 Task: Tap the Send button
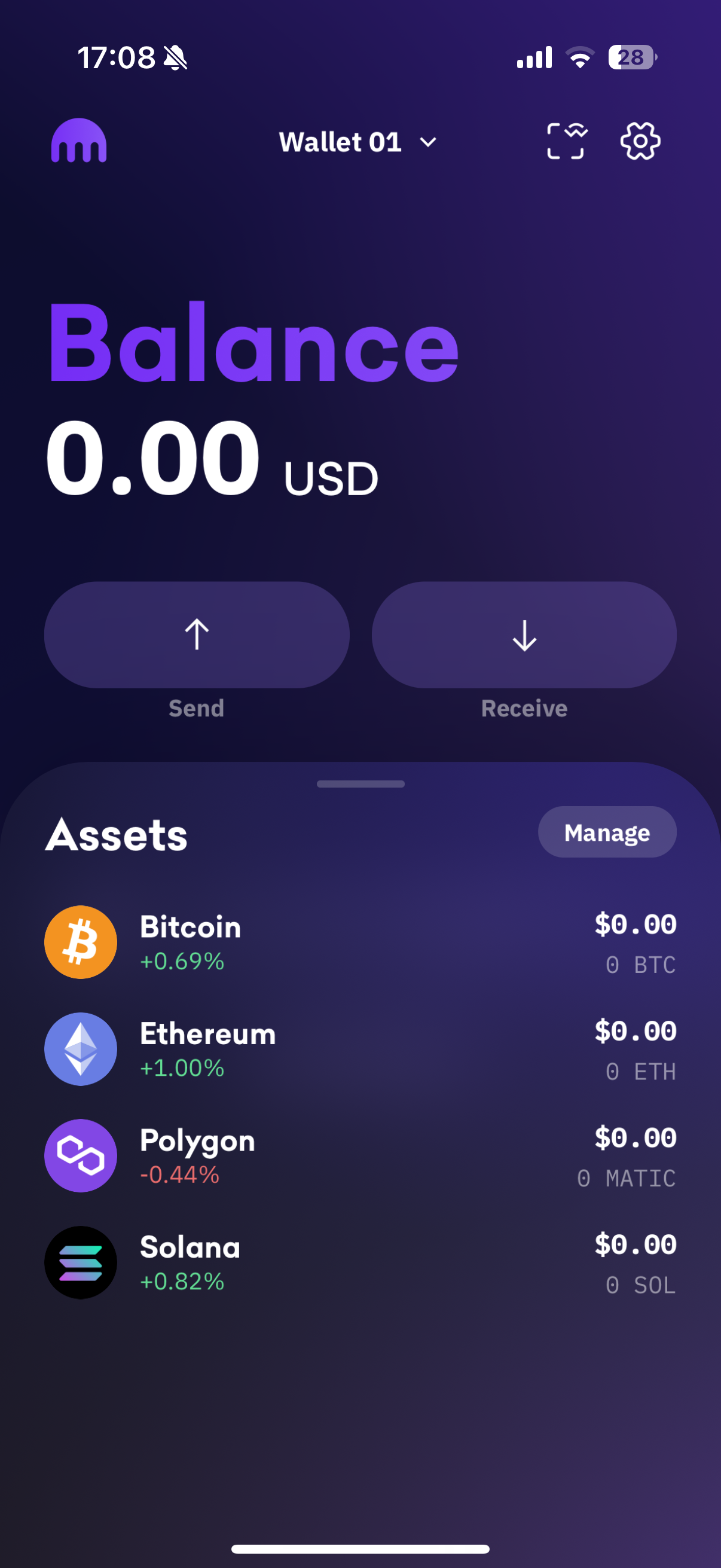coord(197,635)
